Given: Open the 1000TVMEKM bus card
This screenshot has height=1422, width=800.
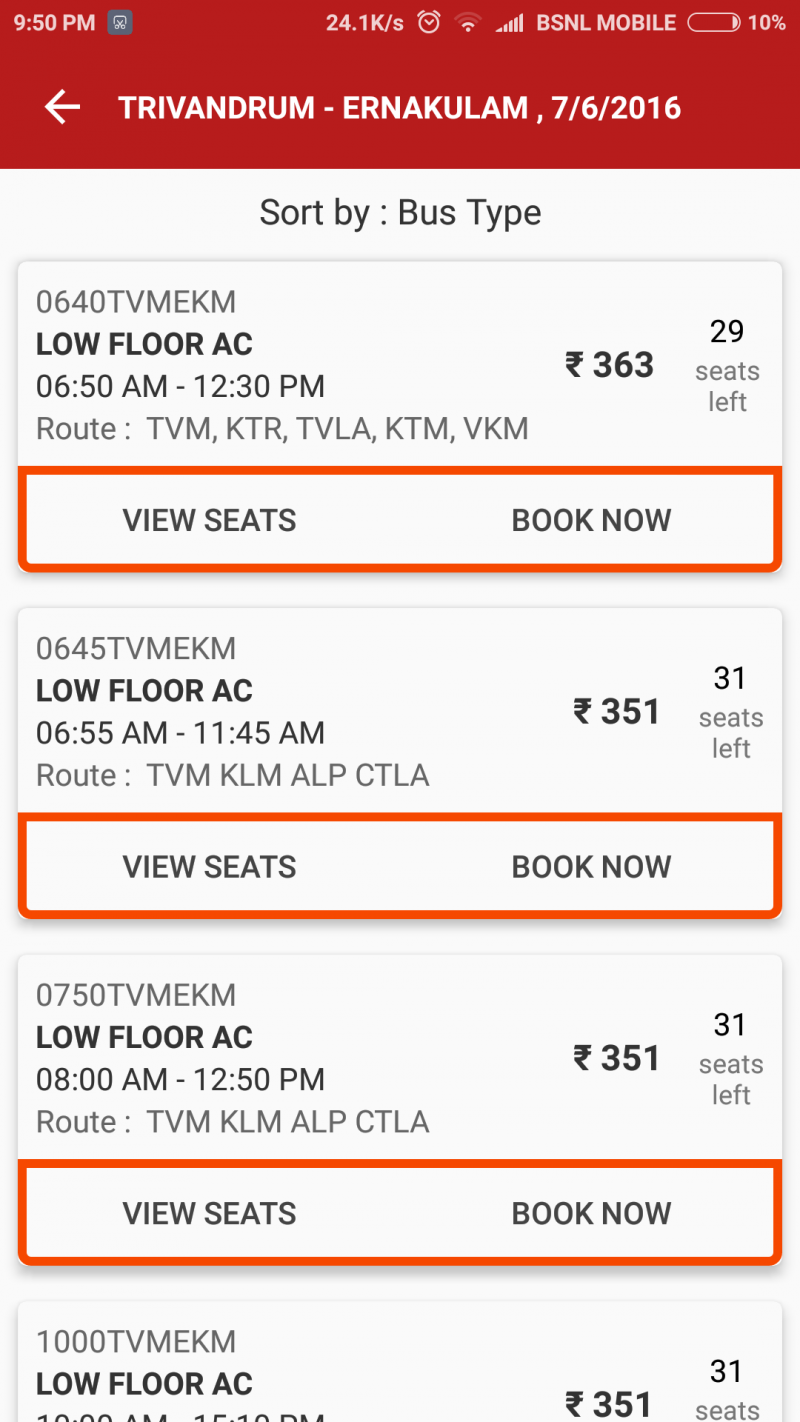Looking at the screenshot, I should tap(400, 1362).
